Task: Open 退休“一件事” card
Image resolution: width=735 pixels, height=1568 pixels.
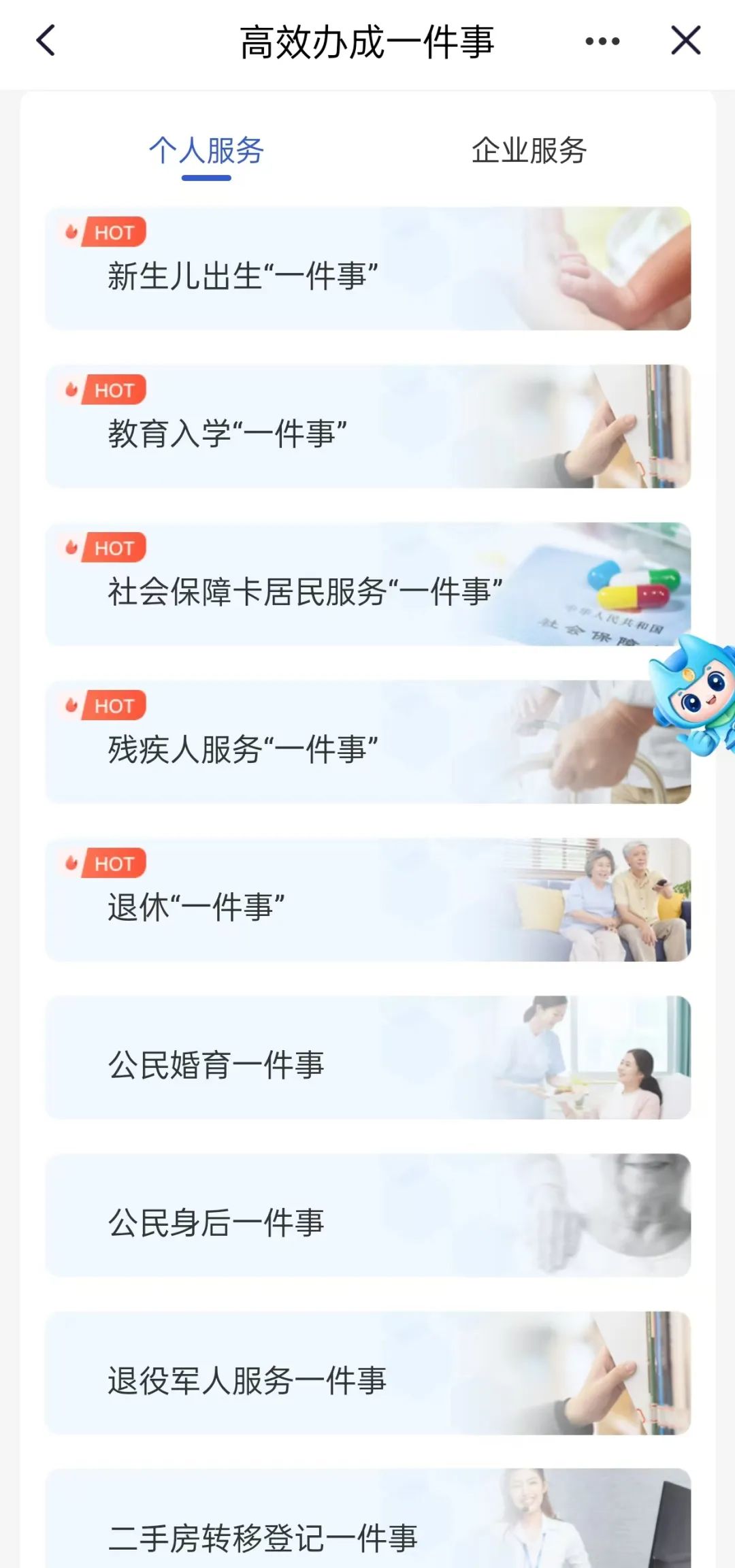Action: point(367,900)
